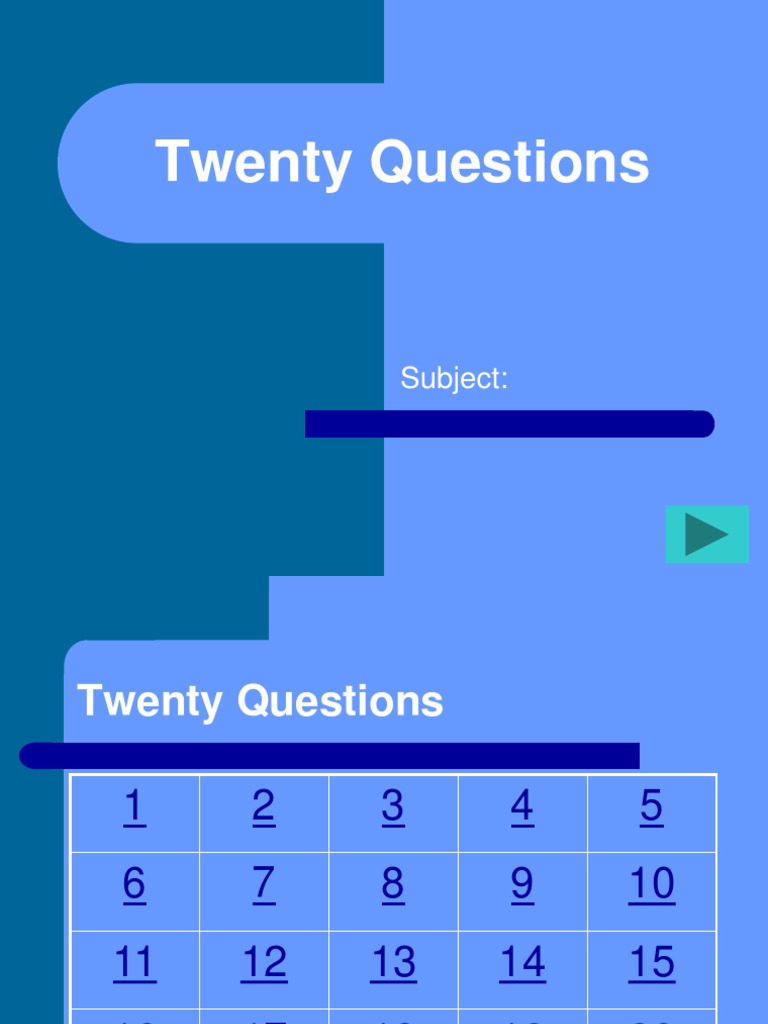
Task: Select question link 11
Action: [x=135, y=963]
